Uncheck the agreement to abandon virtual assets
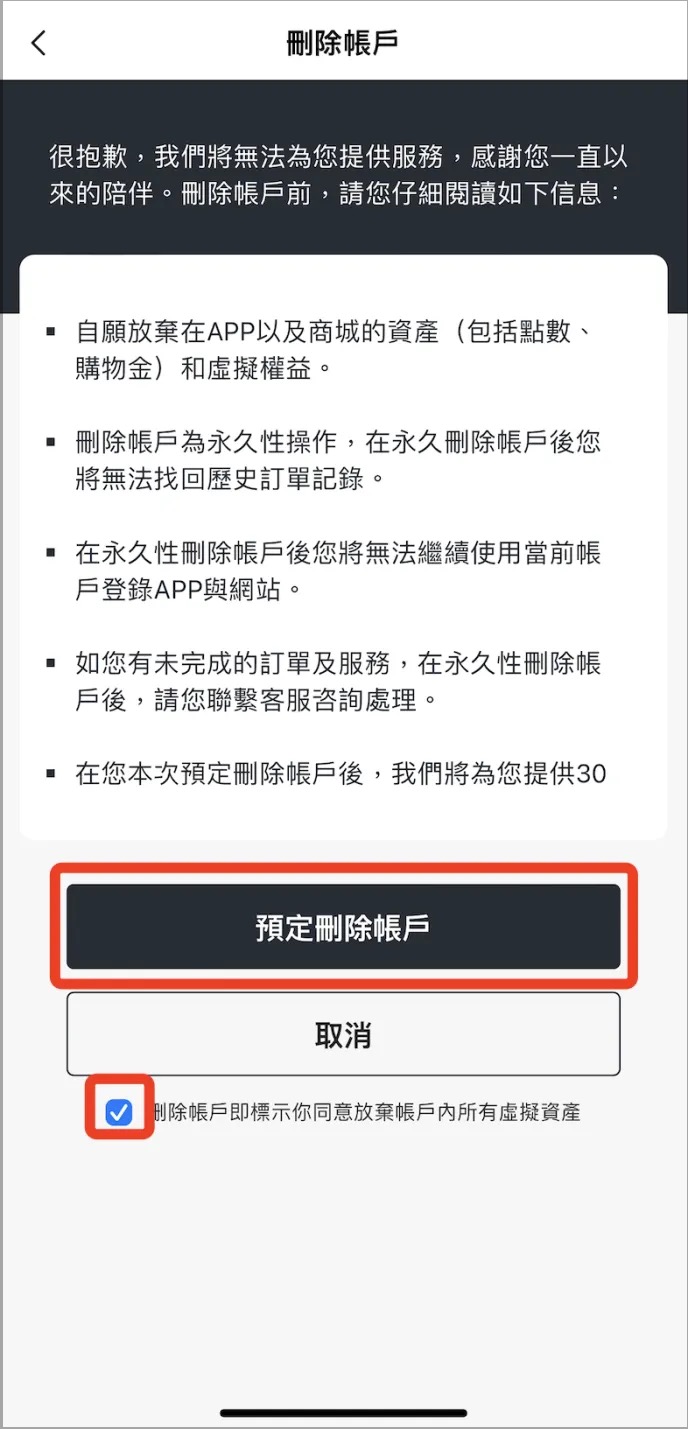 [119, 1111]
